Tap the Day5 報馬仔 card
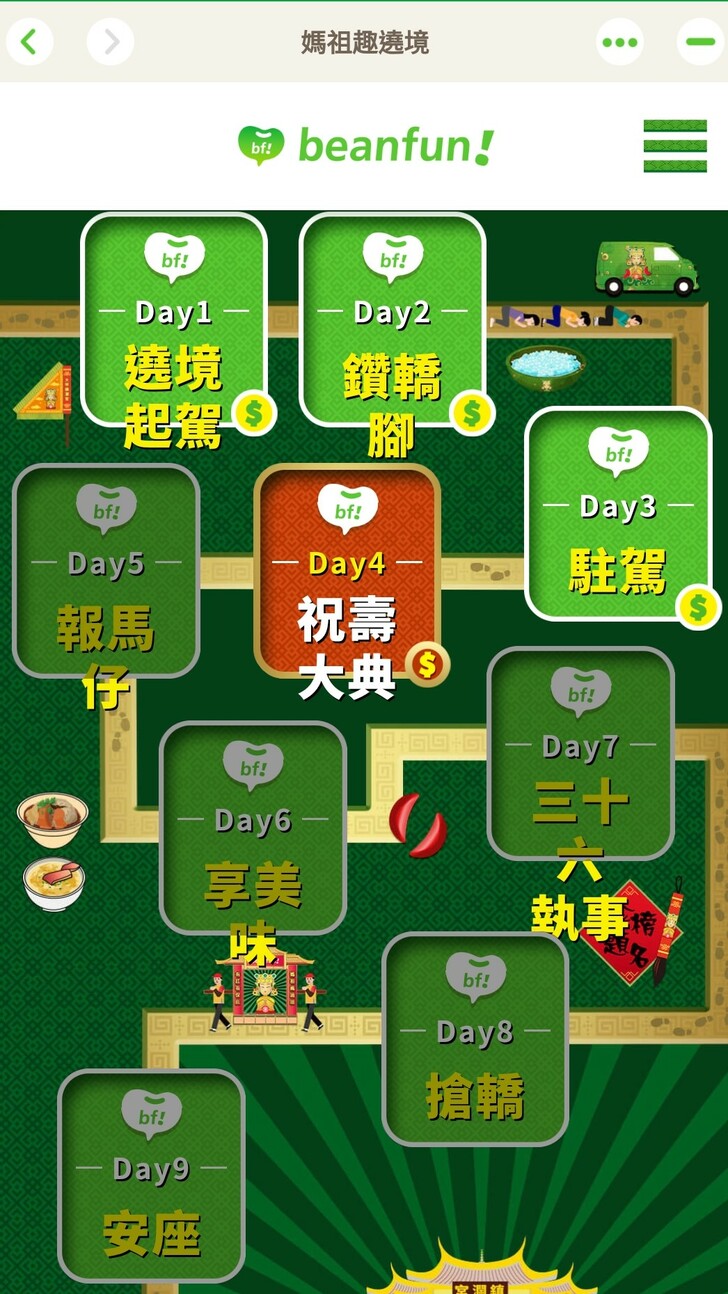This screenshot has height=1294, width=728. point(106,570)
